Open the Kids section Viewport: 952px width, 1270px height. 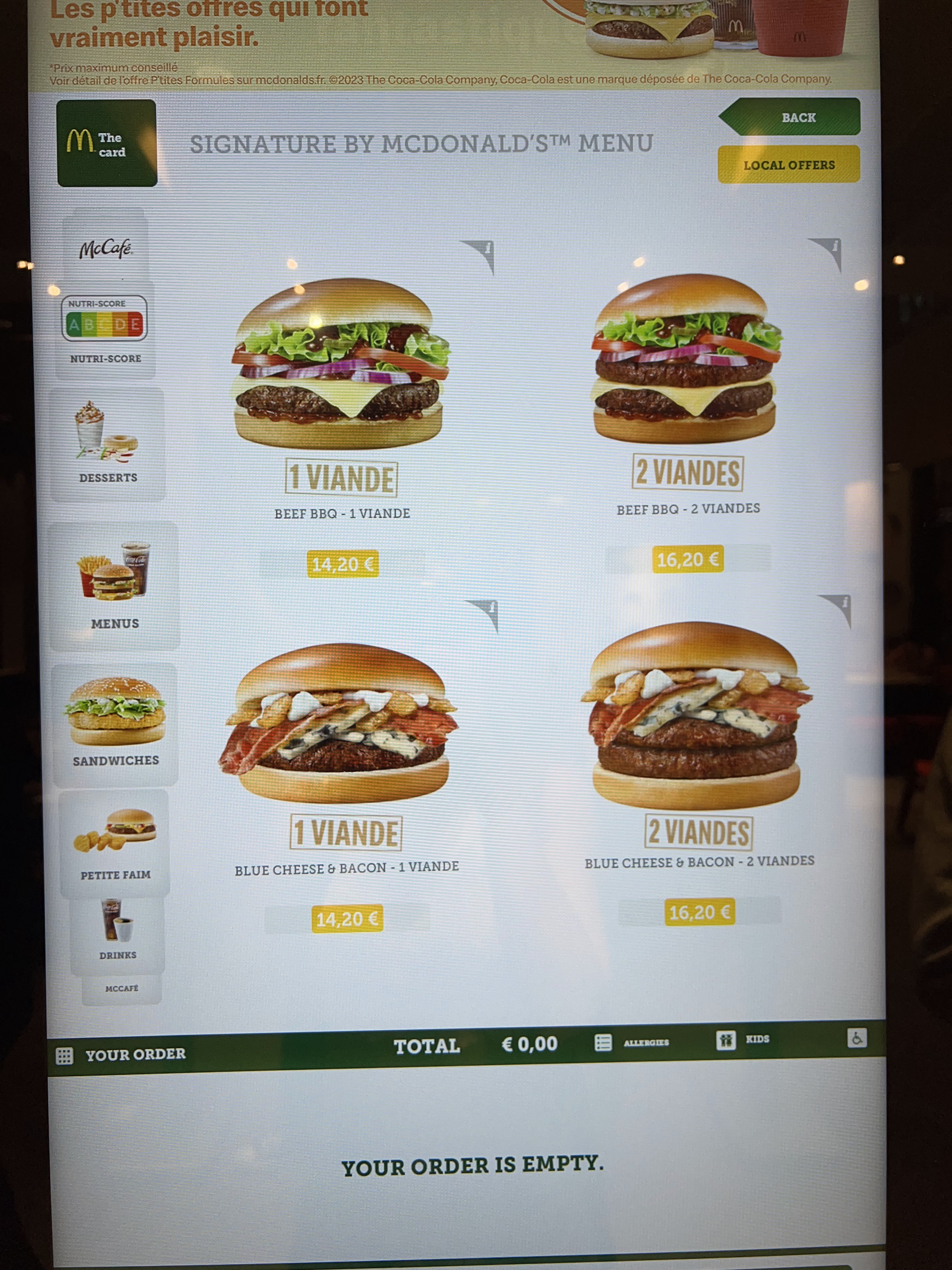(x=743, y=1039)
